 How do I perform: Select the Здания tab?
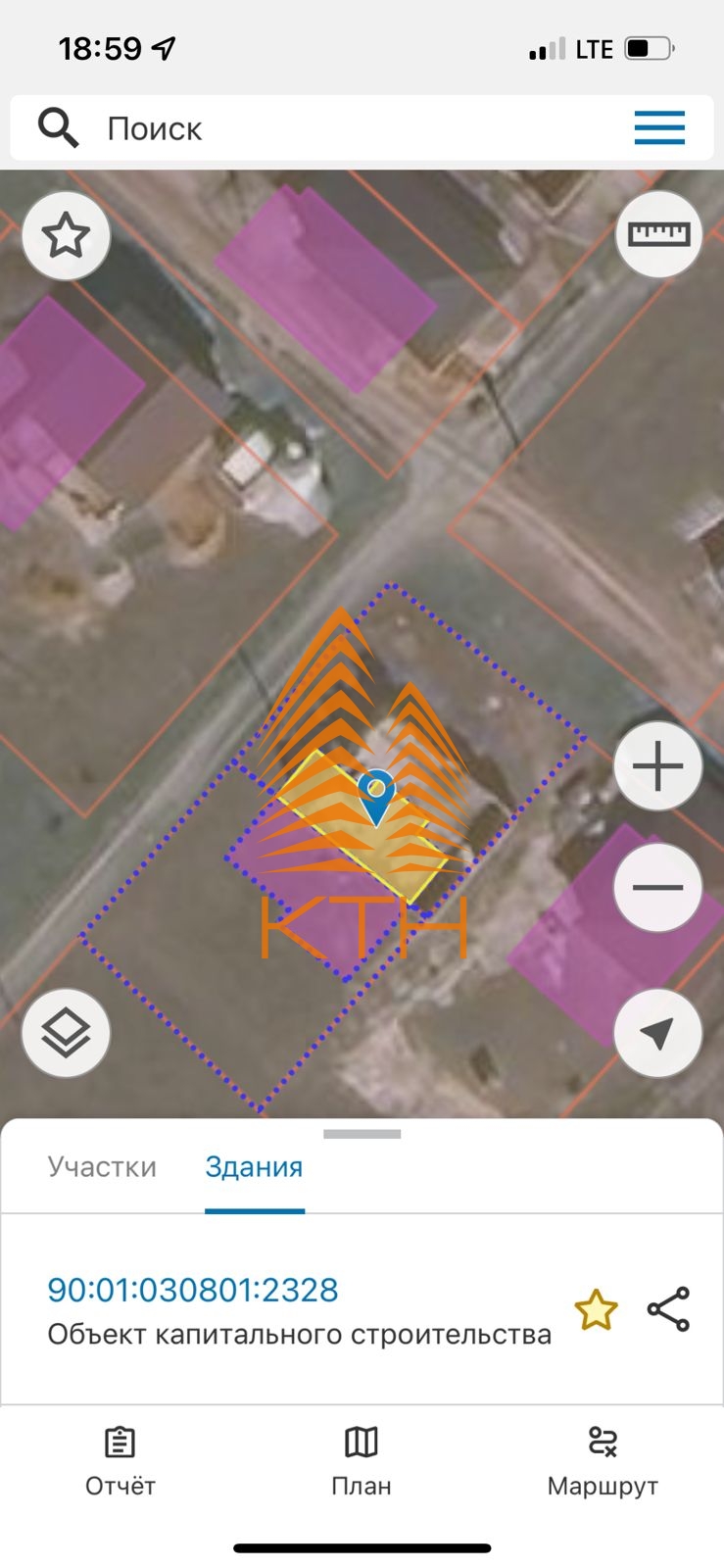254,1167
